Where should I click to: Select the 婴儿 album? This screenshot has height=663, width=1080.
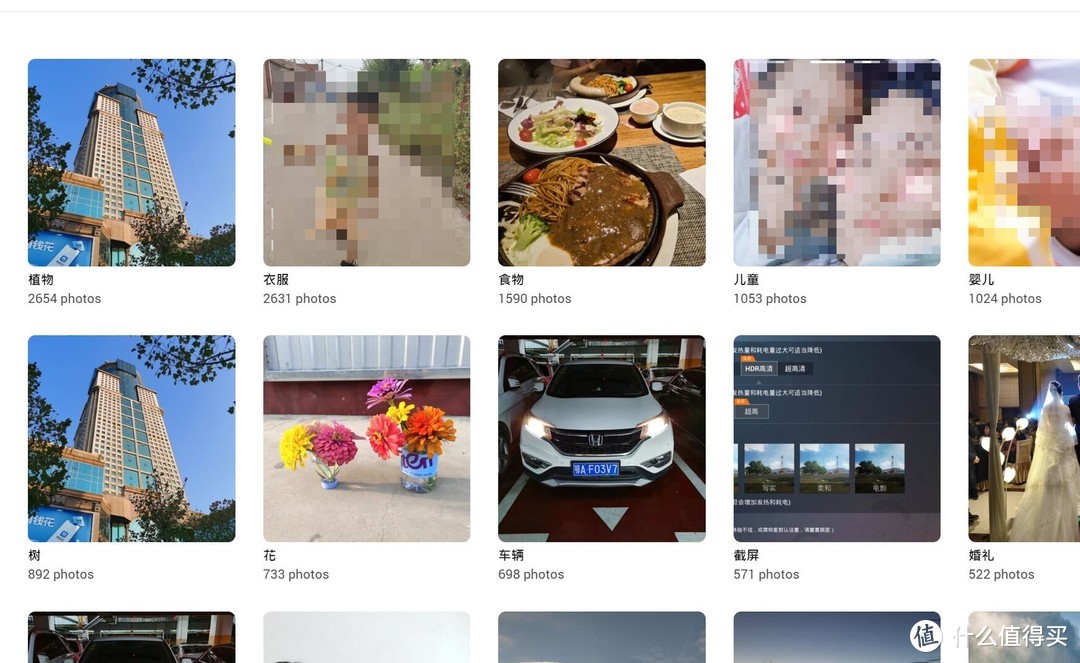coord(1024,162)
